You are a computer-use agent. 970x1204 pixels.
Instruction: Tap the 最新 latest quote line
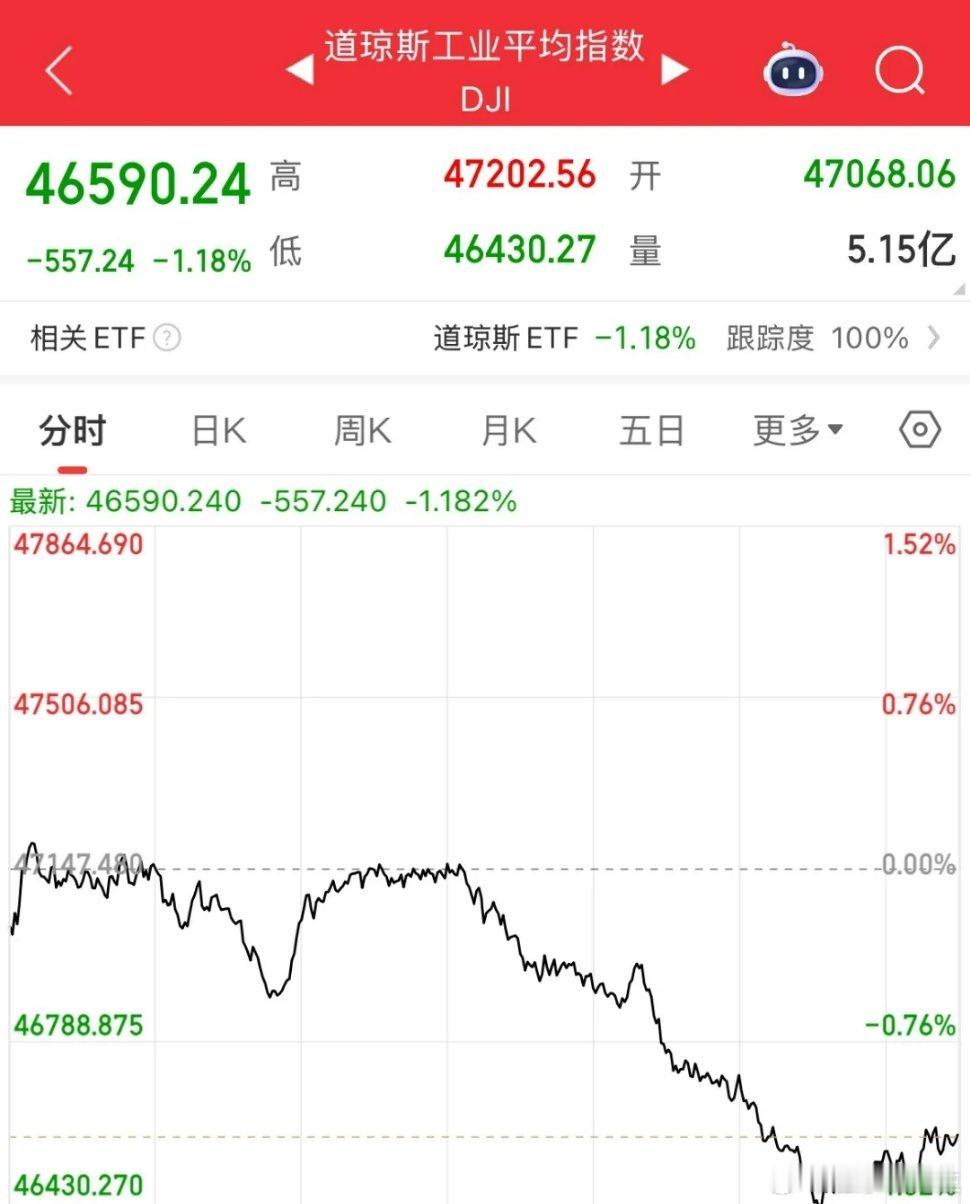pos(260,501)
